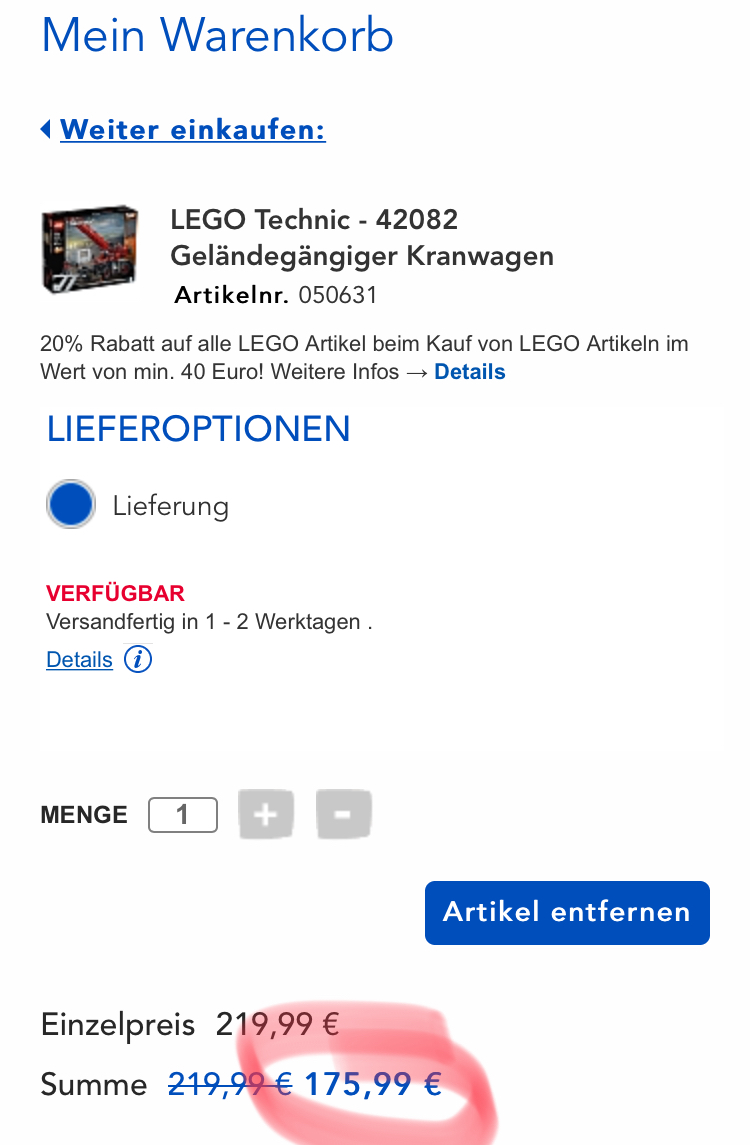Focus the Menge quantity field
The width and height of the screenshot is (750, 1145).
point(183,815)
